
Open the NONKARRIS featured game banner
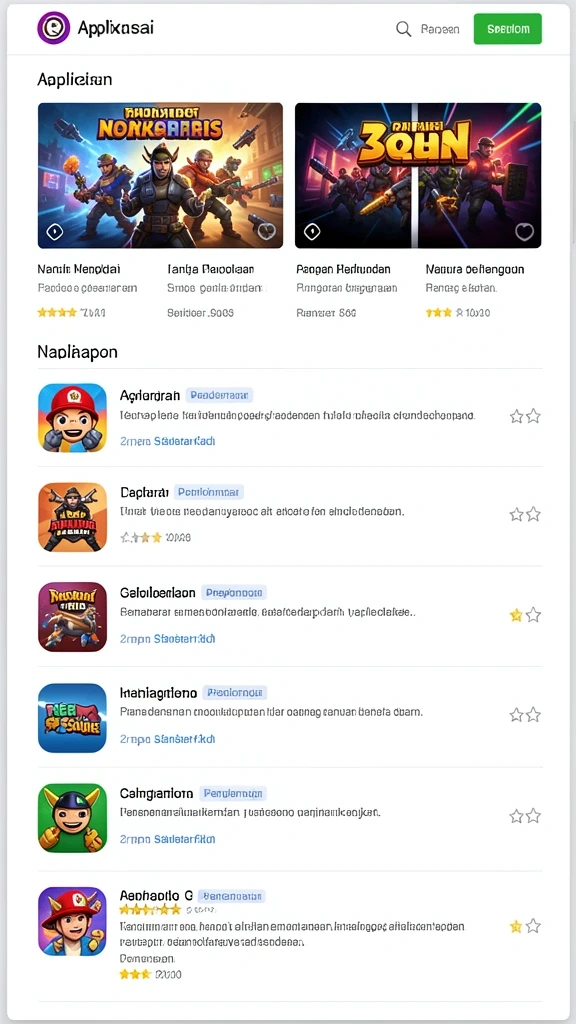tap(160, 175)
